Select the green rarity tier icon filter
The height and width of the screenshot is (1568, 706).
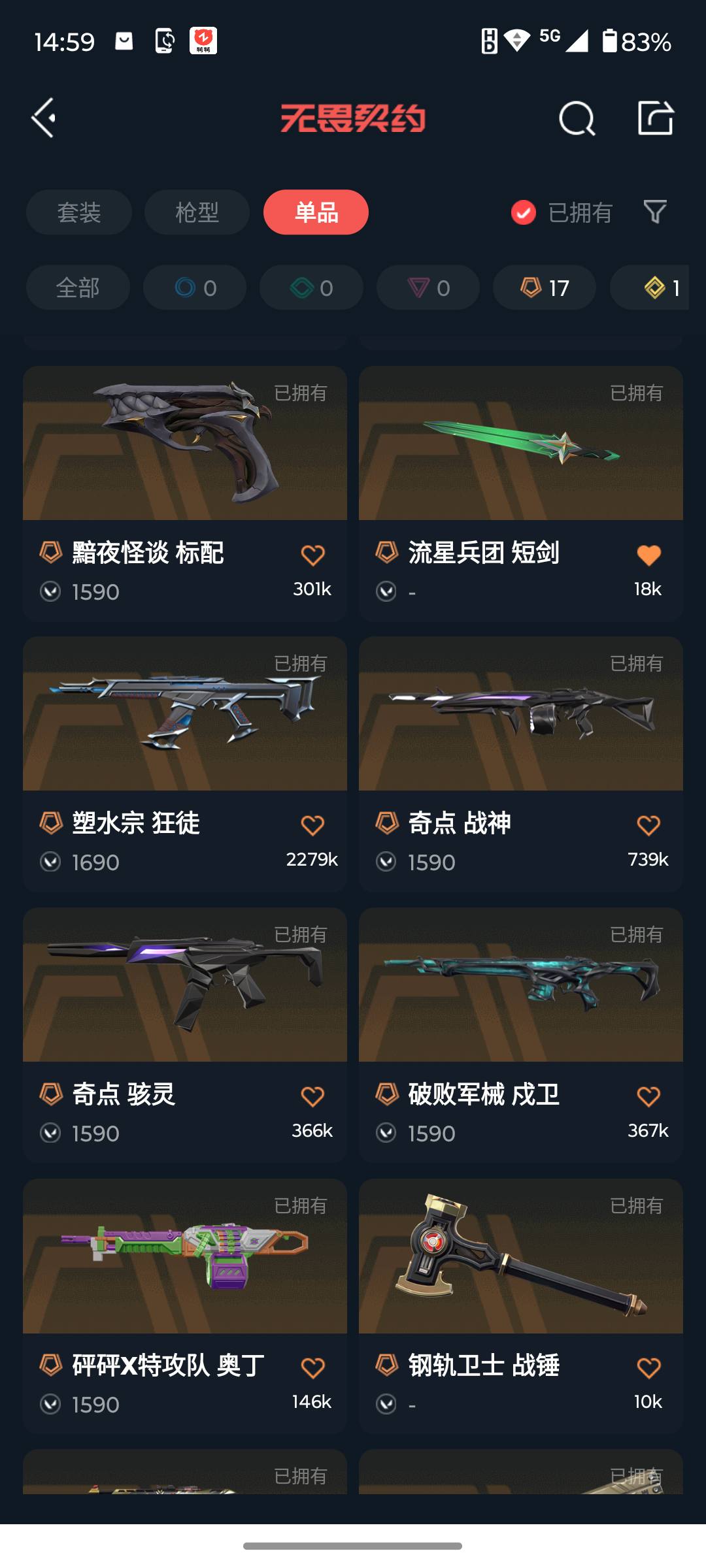point(311,287)
